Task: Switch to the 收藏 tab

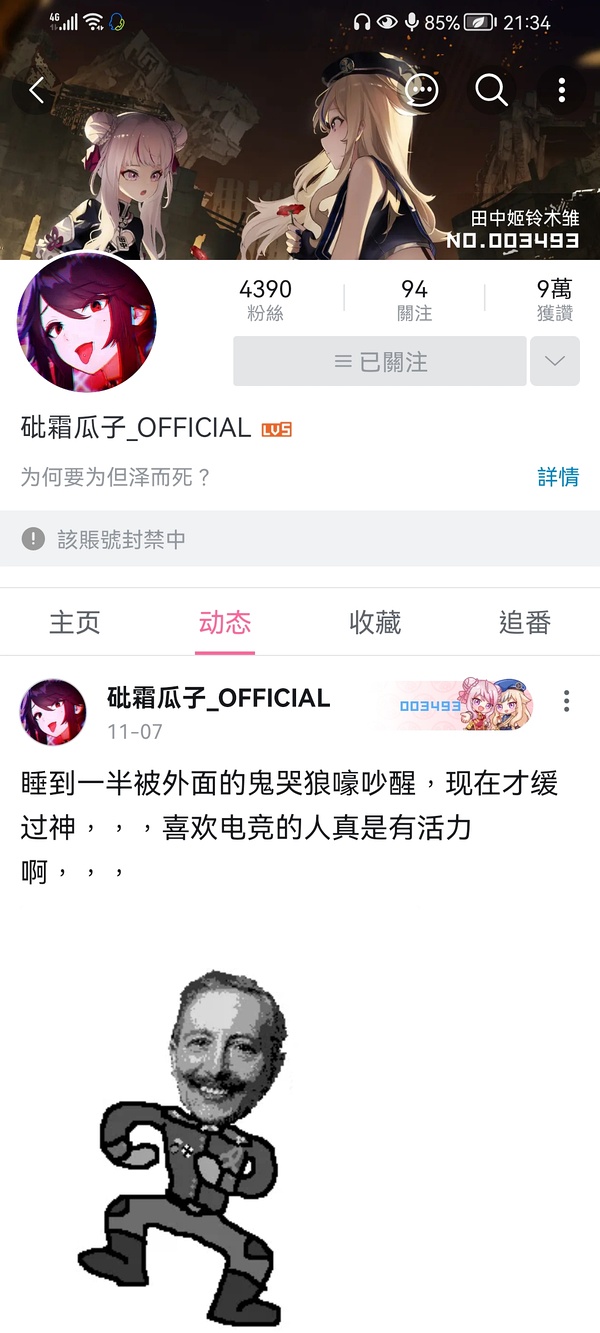Action: click(x=375, y=623)
